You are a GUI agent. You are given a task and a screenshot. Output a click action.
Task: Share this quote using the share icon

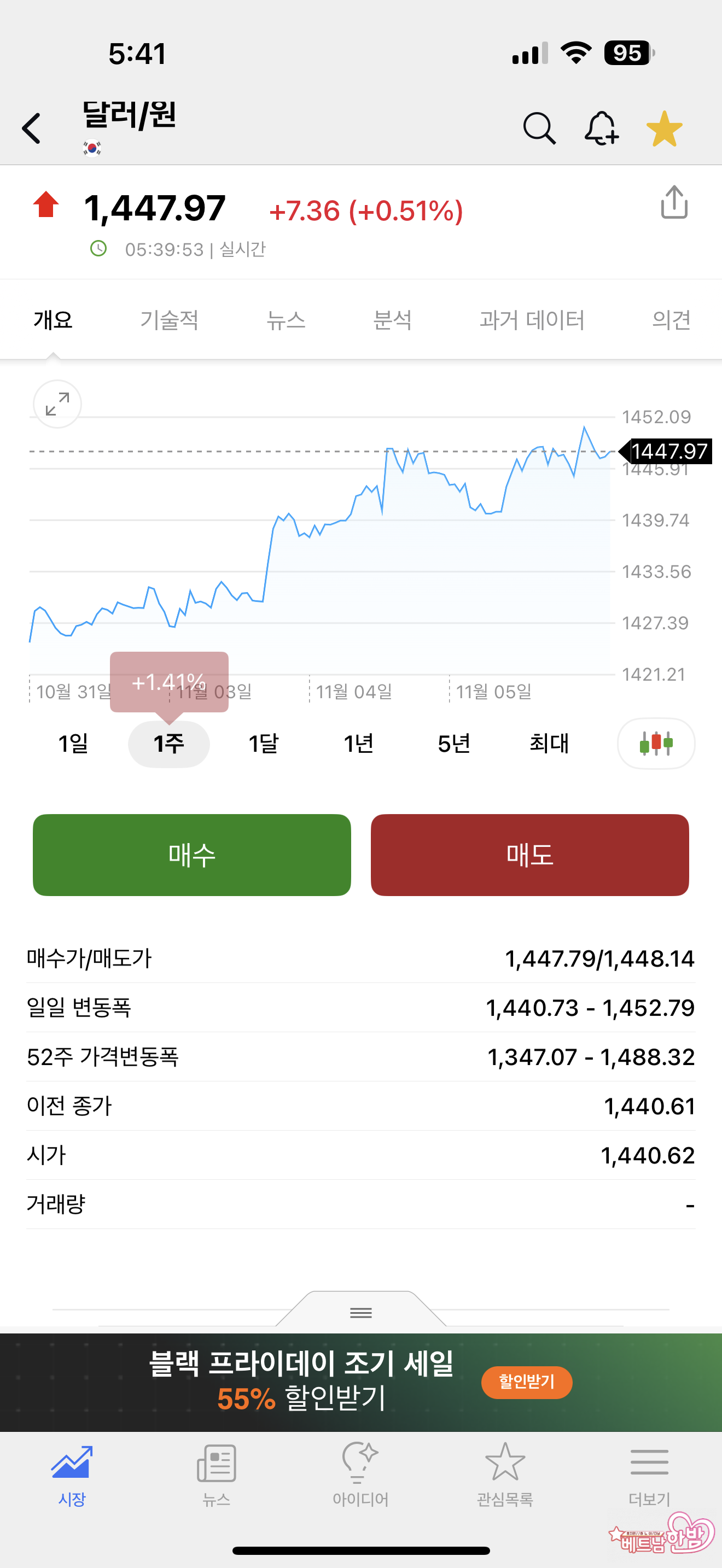(674, 203)
